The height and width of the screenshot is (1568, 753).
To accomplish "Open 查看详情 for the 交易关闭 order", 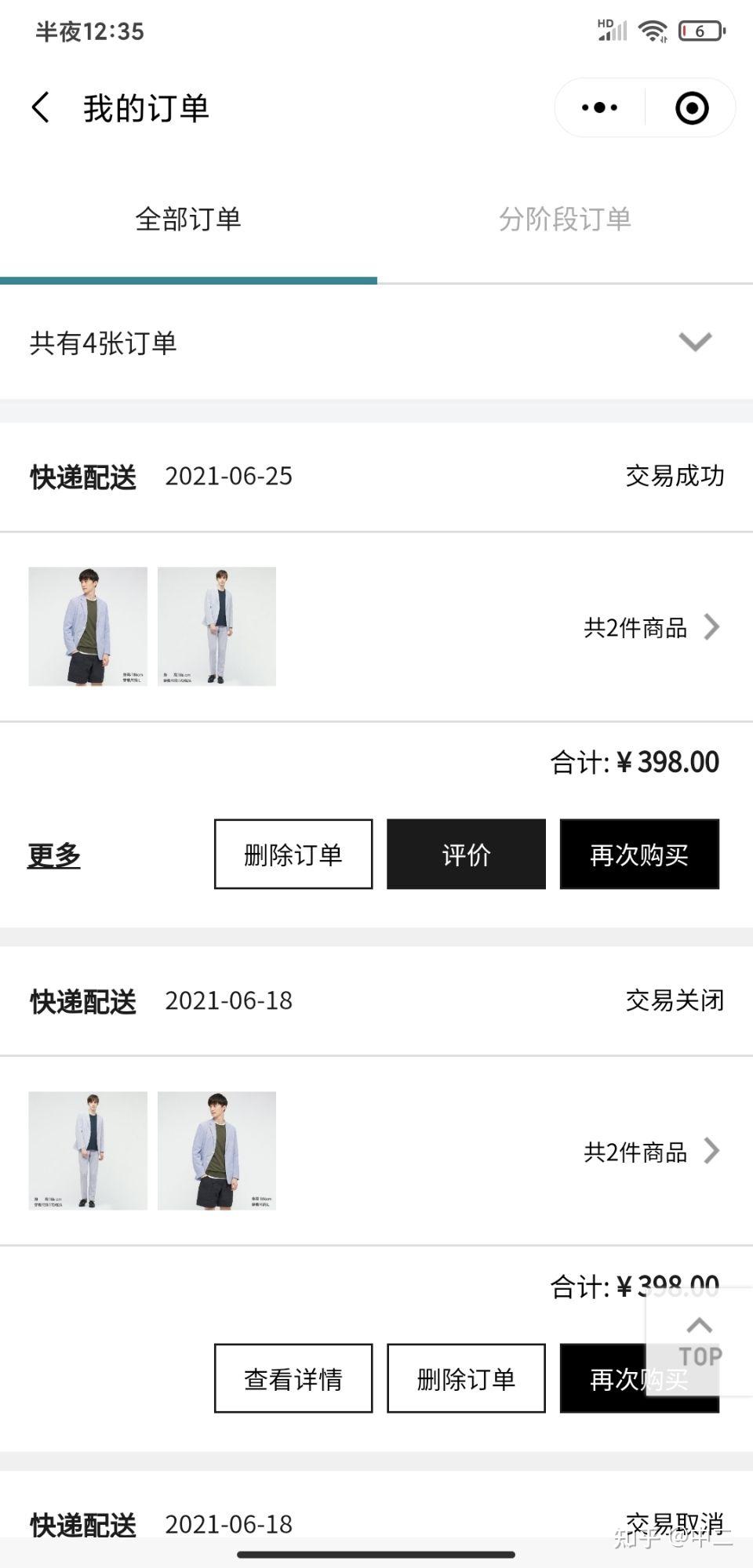I will (x=293, y=1378).
